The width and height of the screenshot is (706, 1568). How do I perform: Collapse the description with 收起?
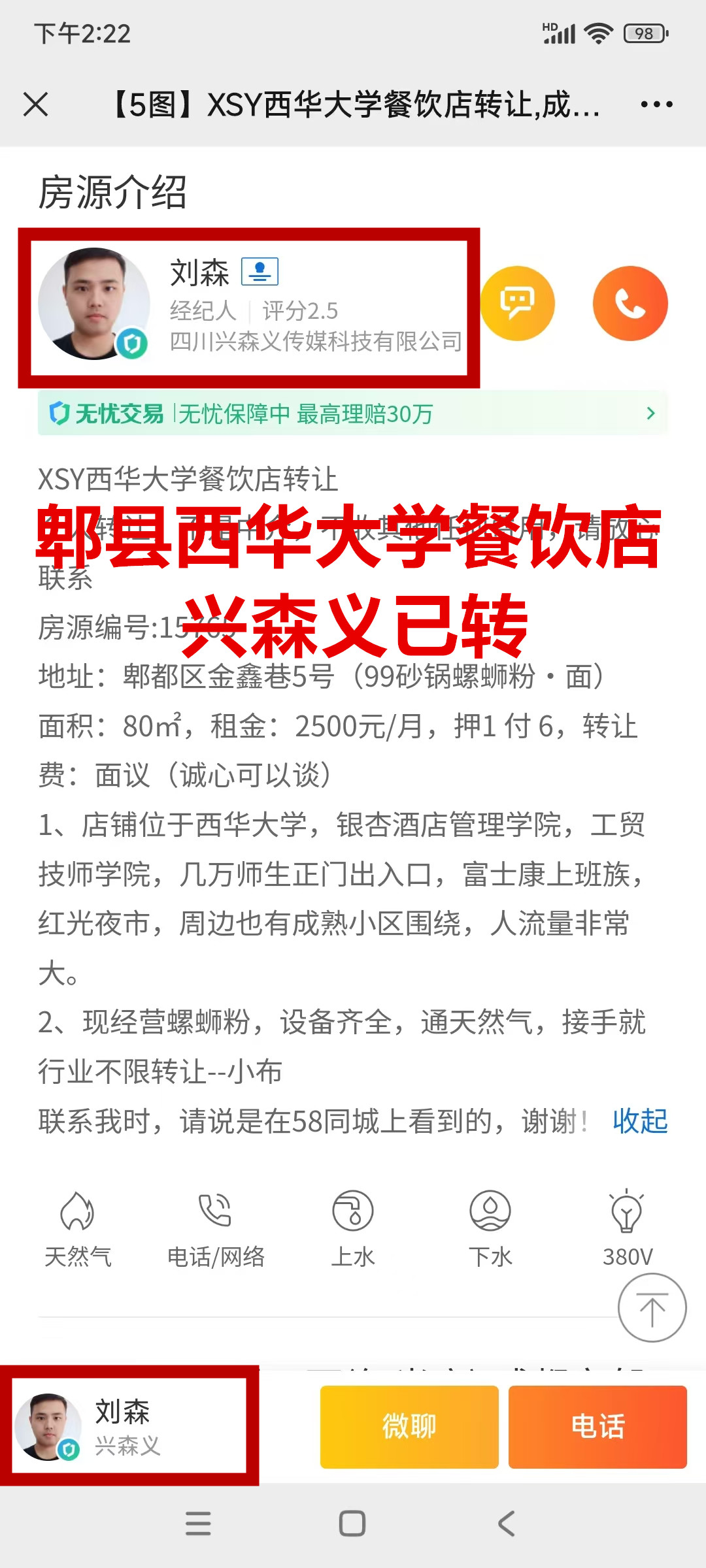pos(639,1121)
